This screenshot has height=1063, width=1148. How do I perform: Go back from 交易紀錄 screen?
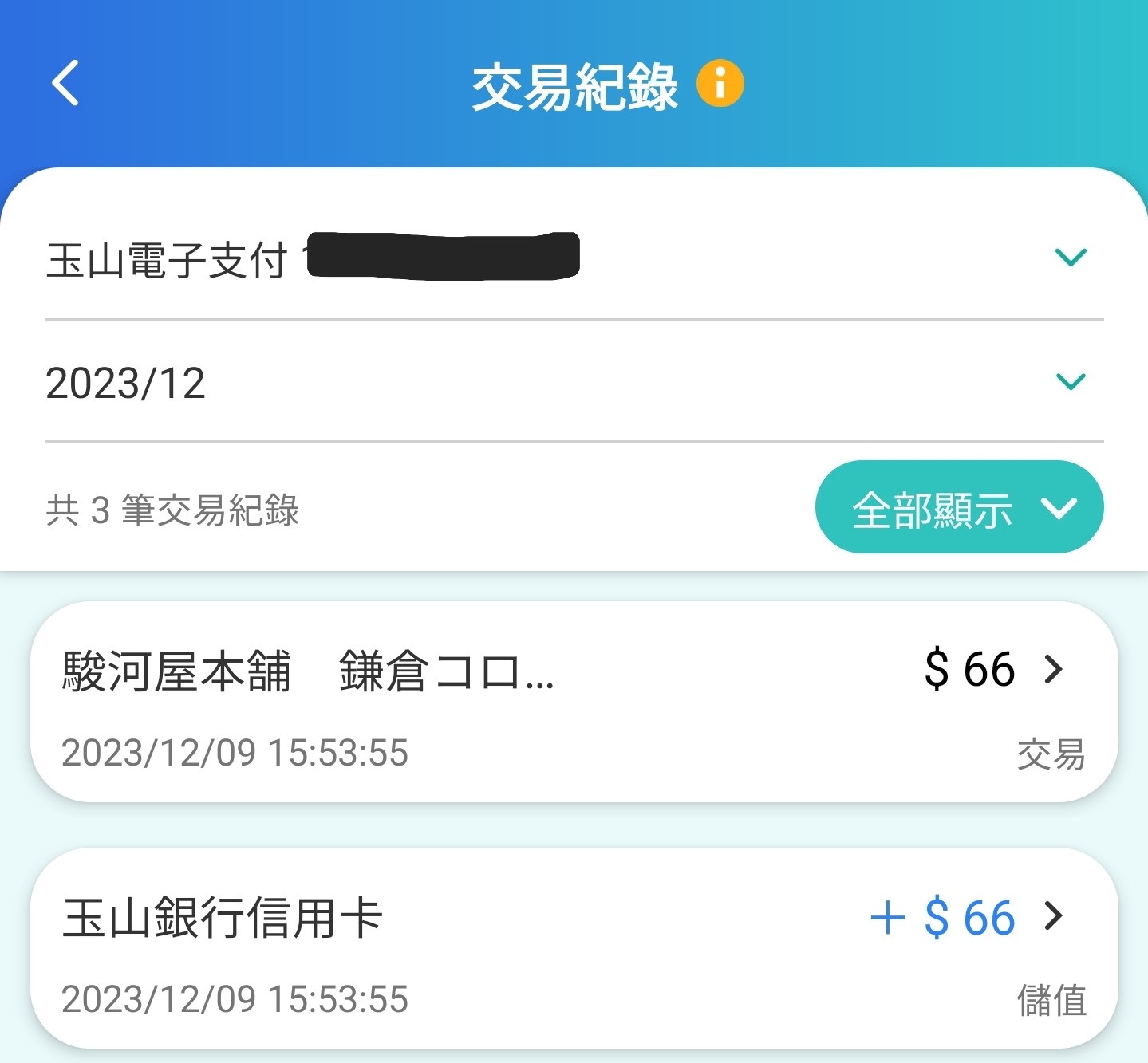[x=65, y=83]
